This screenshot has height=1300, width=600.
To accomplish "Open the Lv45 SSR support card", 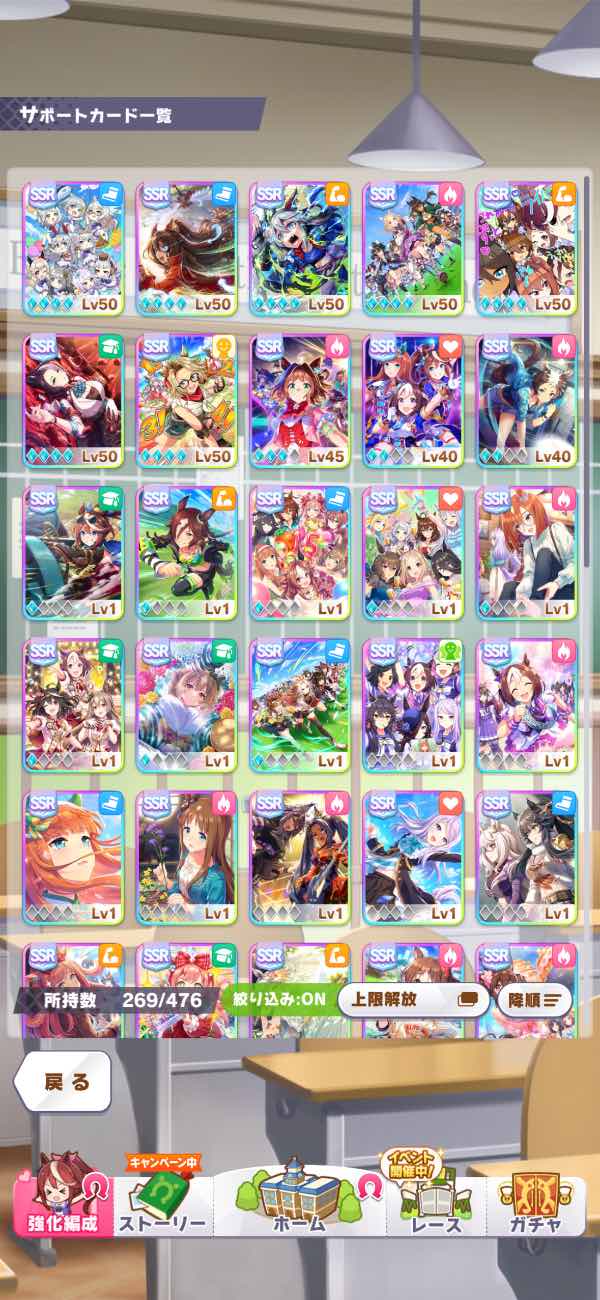I will point(299,400).
